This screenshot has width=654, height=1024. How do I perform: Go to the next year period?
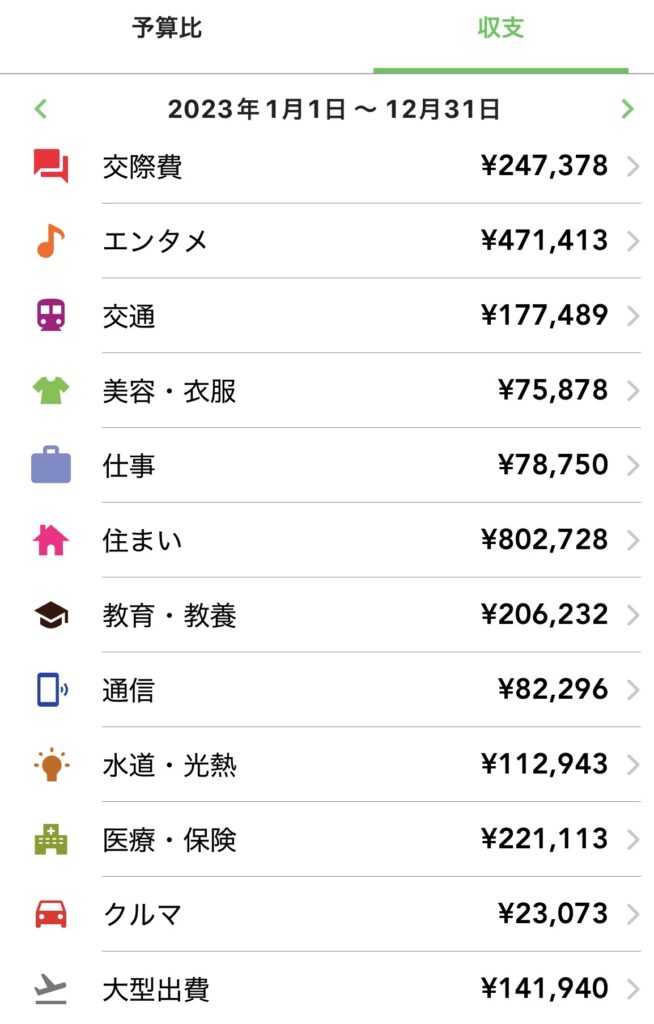pos(627,109)
